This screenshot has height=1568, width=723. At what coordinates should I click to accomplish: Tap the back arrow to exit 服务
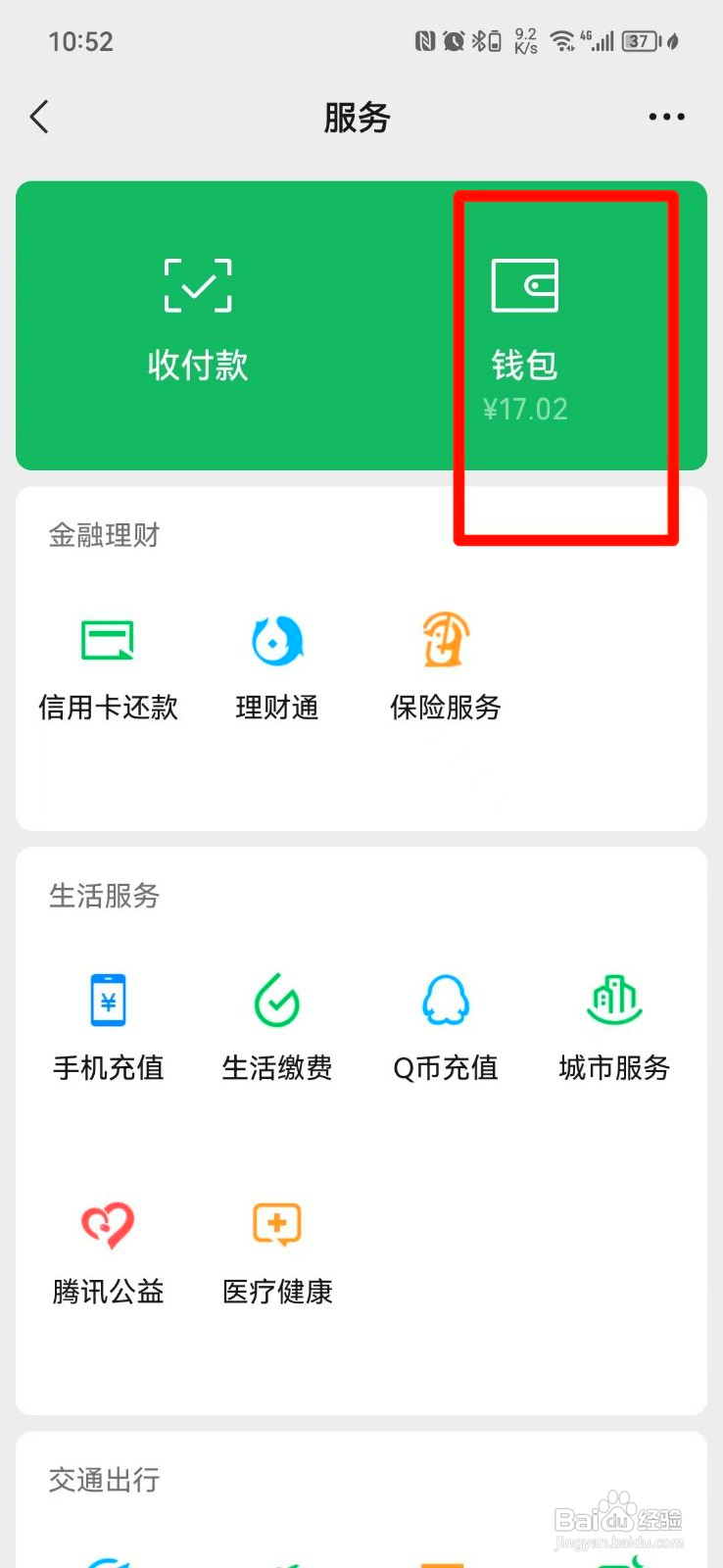(39, 117)
